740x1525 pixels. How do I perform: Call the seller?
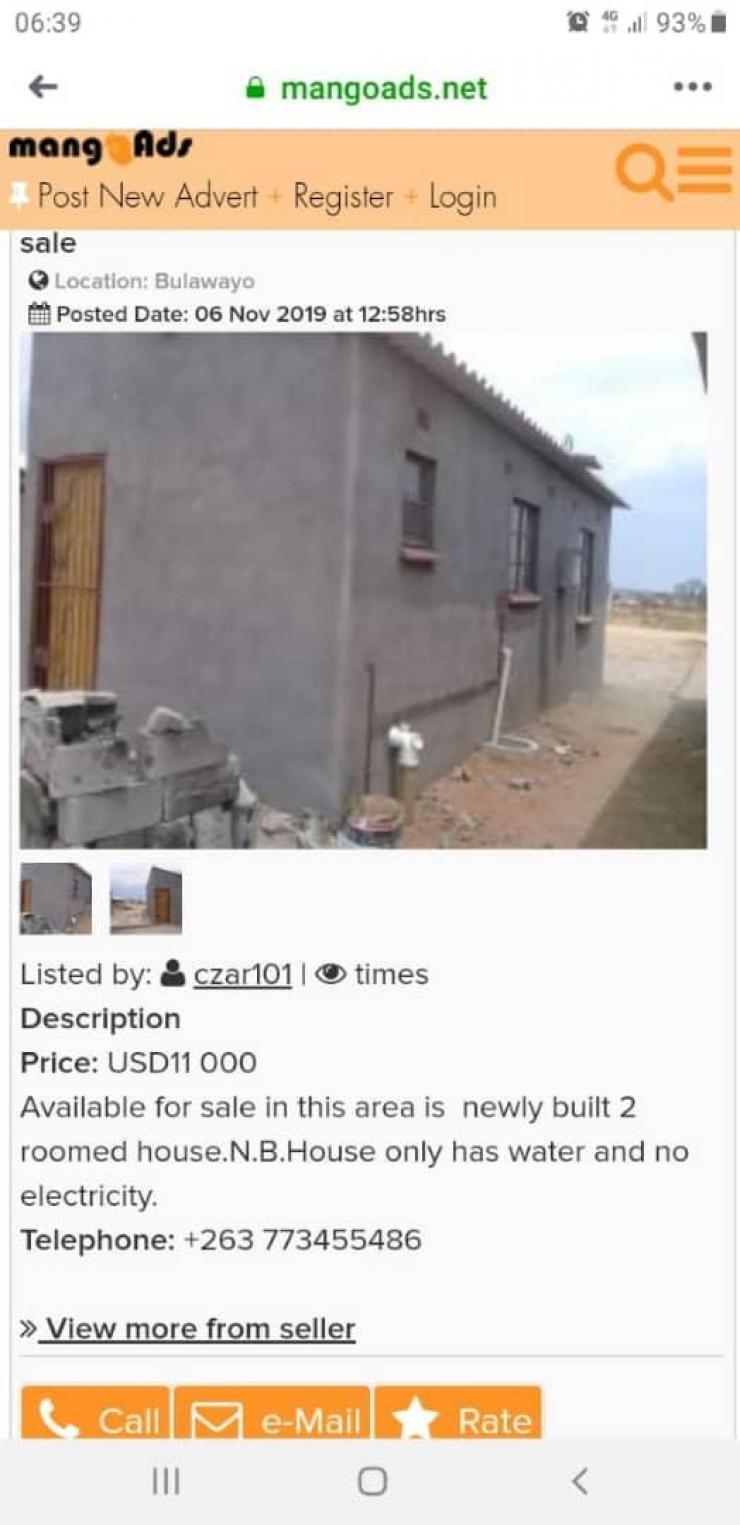(x=96, y=1414)
